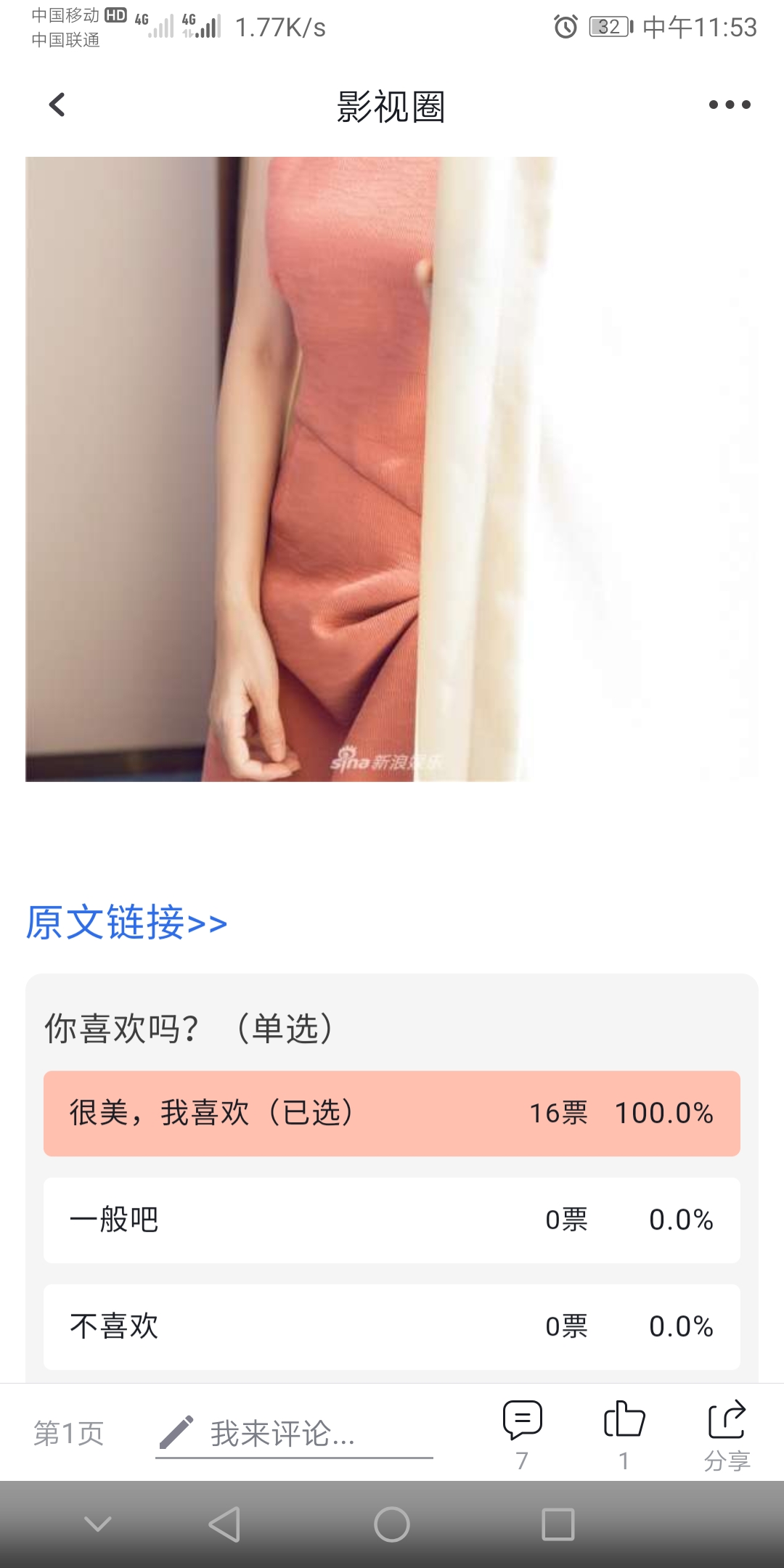The width and height of the screenshot is (784, 1568).
Task: Choose the 一般吧 poll option
Action: (392, 1220)
